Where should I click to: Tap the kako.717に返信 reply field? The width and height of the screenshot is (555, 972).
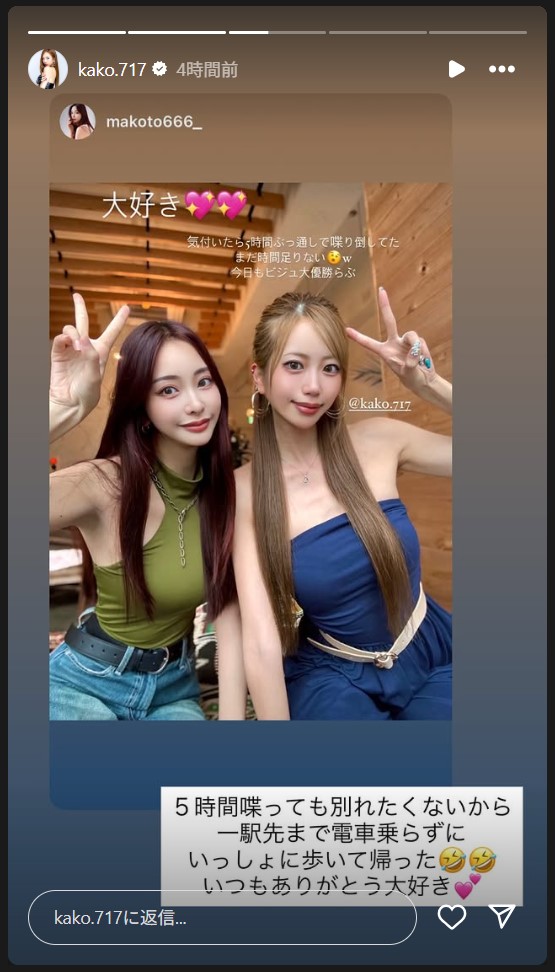222,917
